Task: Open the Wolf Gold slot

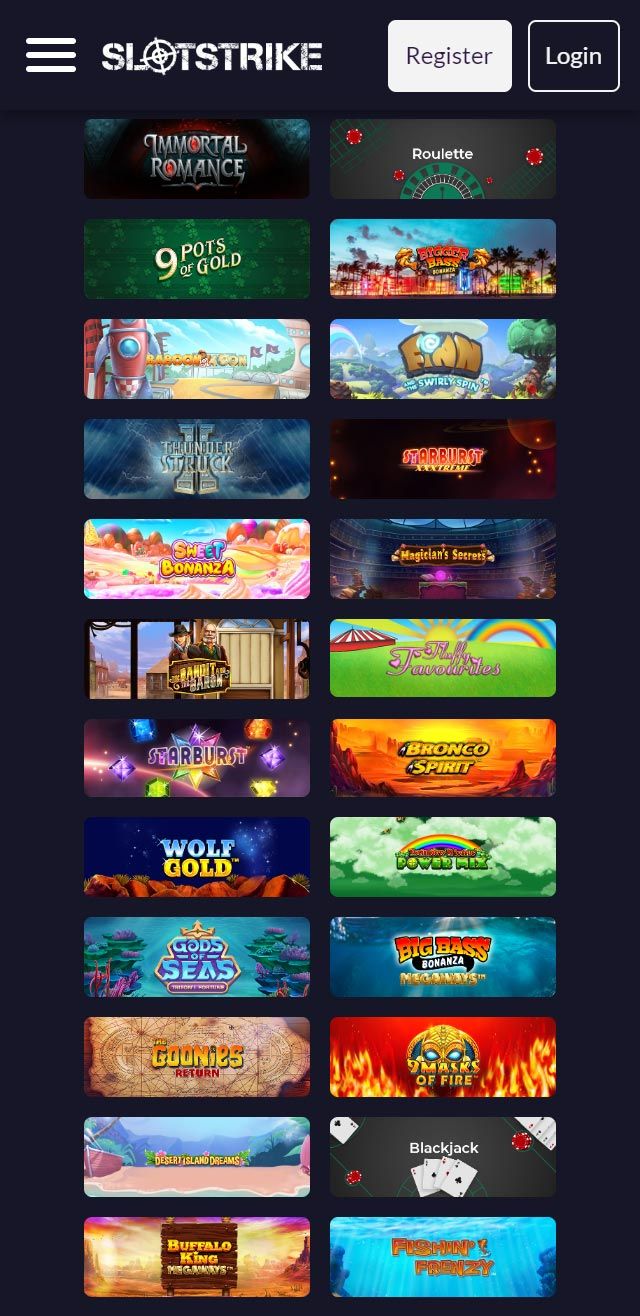Action: pyautogui.click(x=197, y=857)
